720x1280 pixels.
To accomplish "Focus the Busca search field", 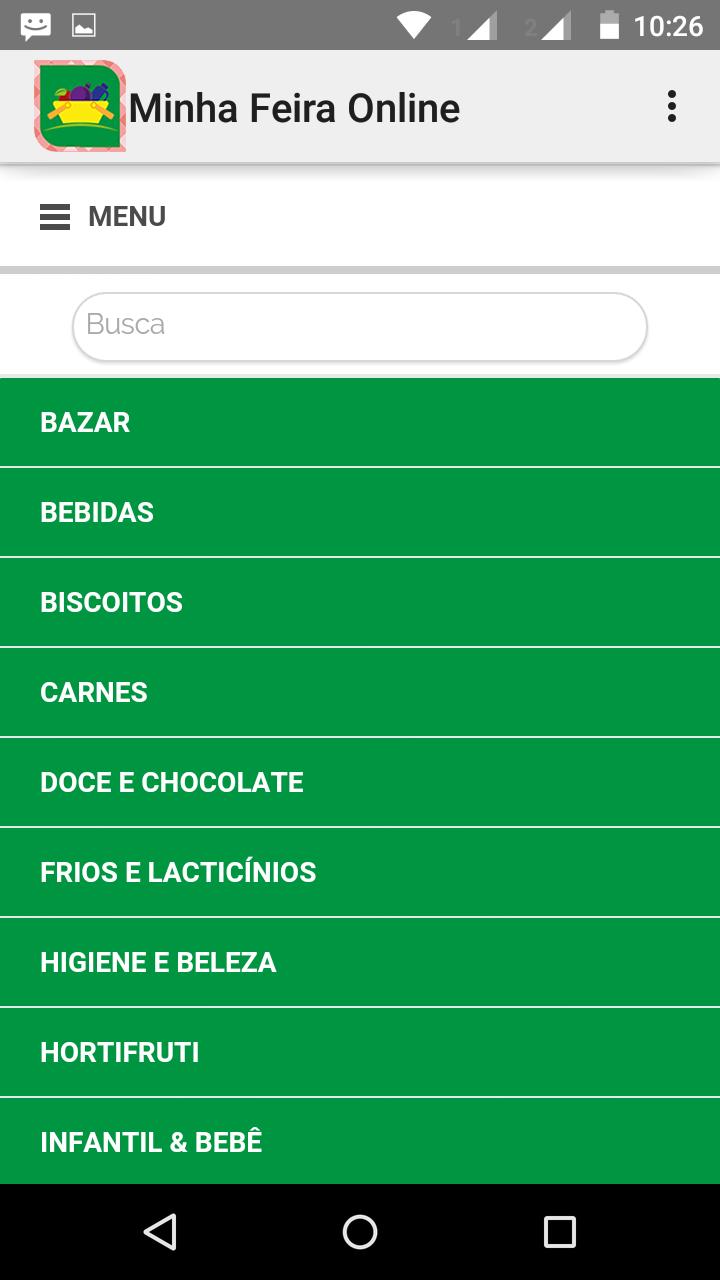I will (x=360, y=326).
